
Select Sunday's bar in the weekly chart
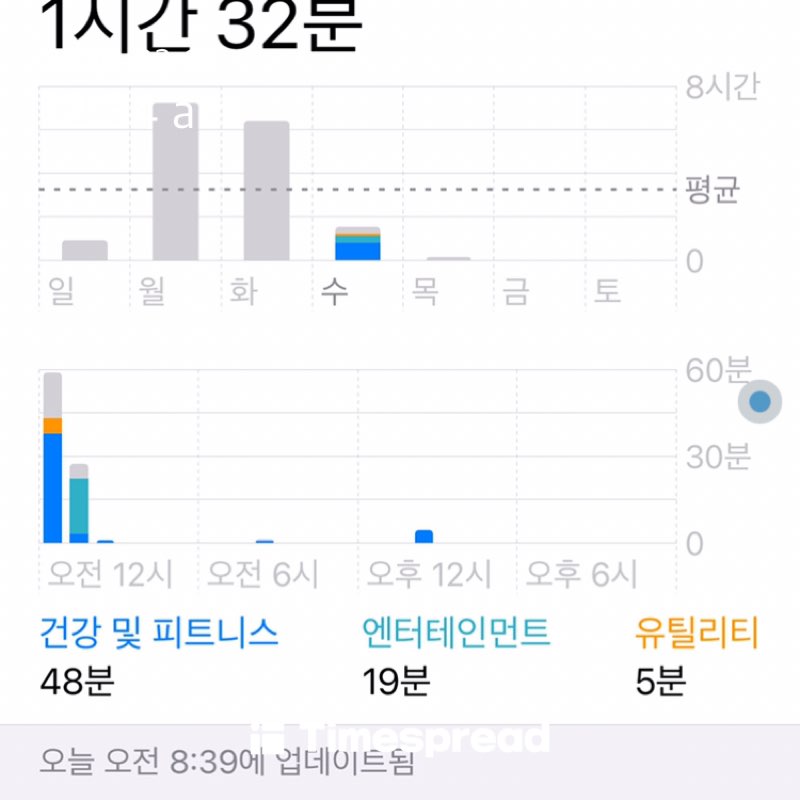[x=85, y=250]
